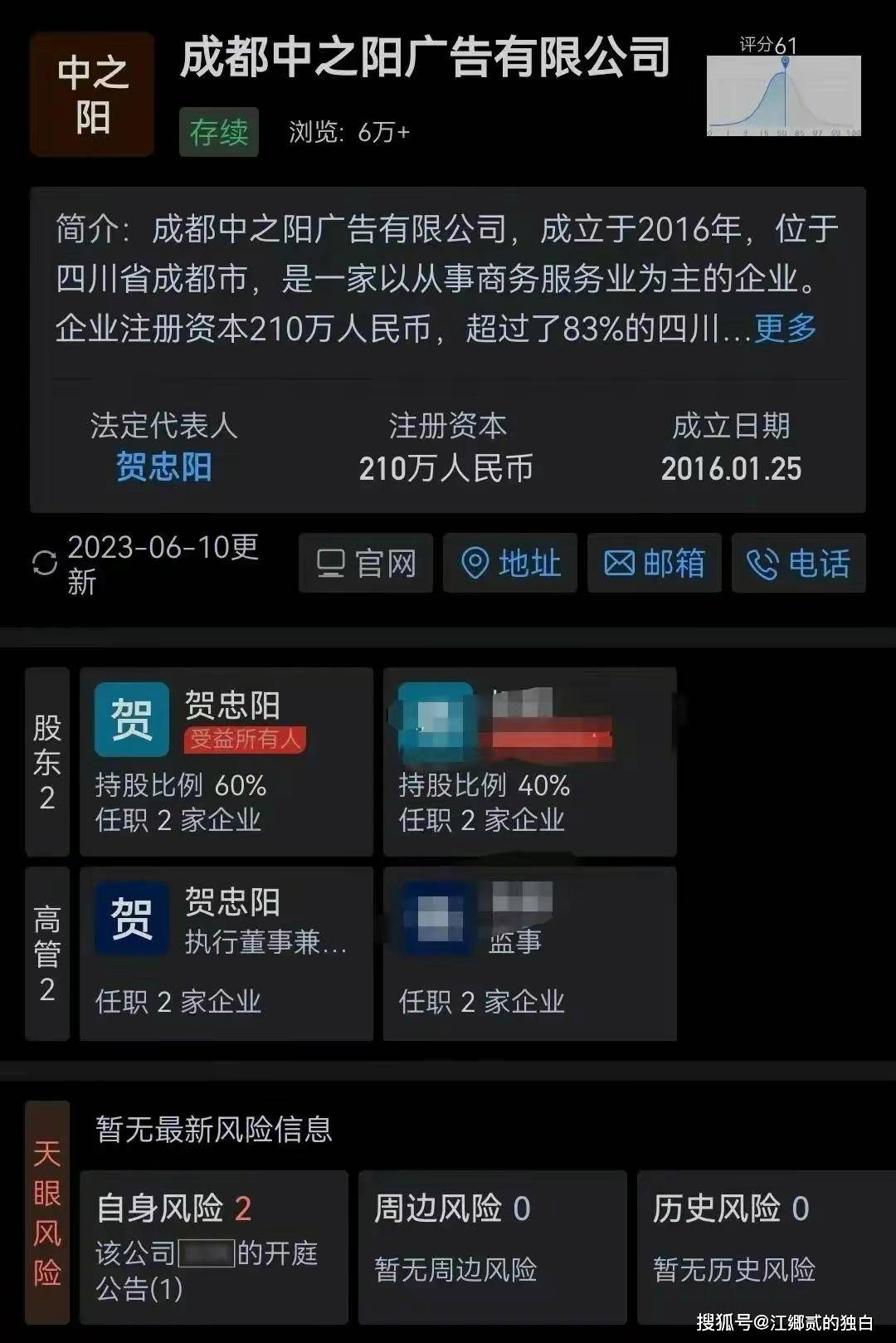
Task: Open legal representative 贺忠阳's profile link
Action: click(163, 467)
